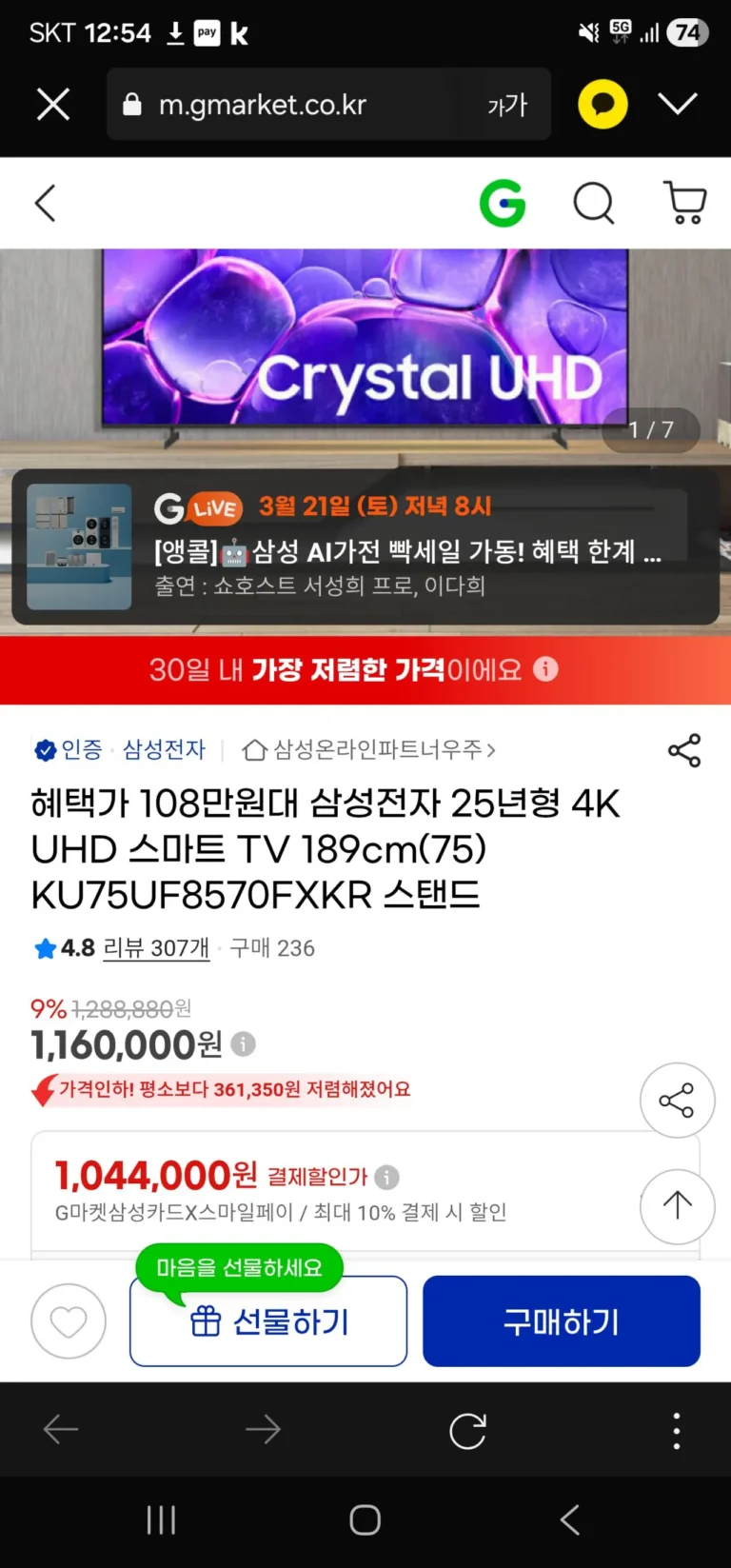
Task: Show price info next to 1,160,000원
Action: click(x=244, y=1044)
